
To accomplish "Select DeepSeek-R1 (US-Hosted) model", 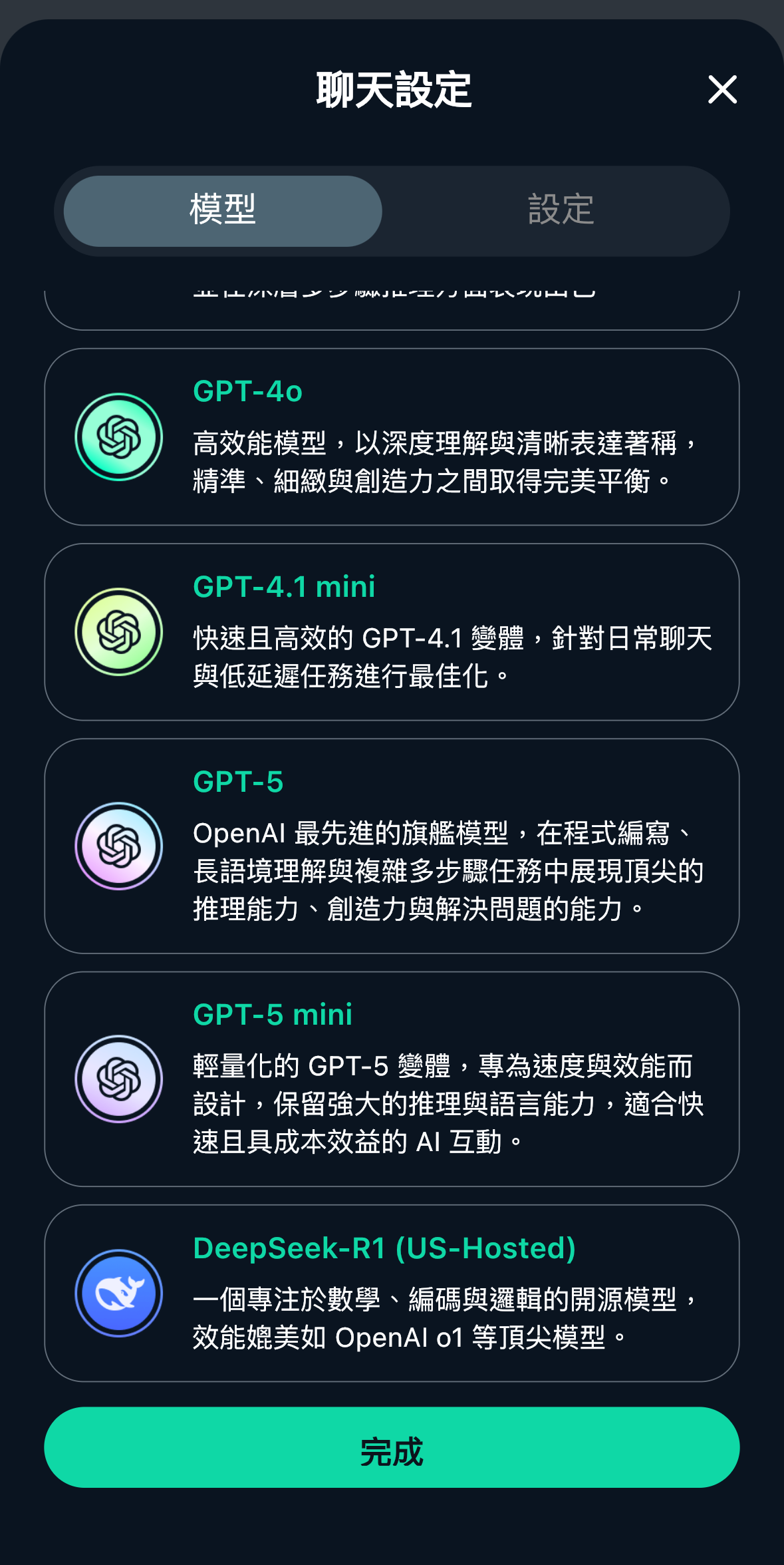I will click(x=392, y=1293).
